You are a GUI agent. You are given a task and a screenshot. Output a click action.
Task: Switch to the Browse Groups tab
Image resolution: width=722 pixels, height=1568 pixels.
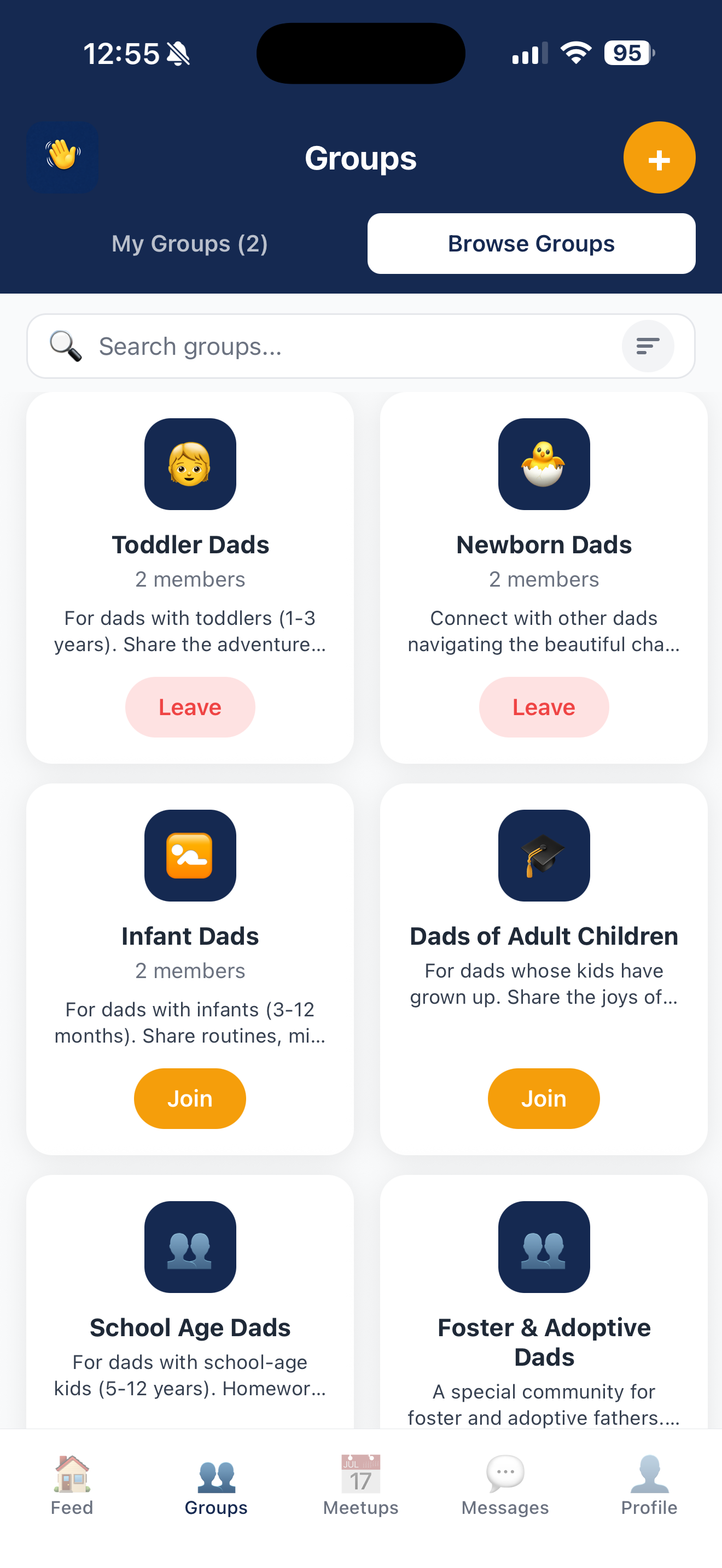pos(531,243)
